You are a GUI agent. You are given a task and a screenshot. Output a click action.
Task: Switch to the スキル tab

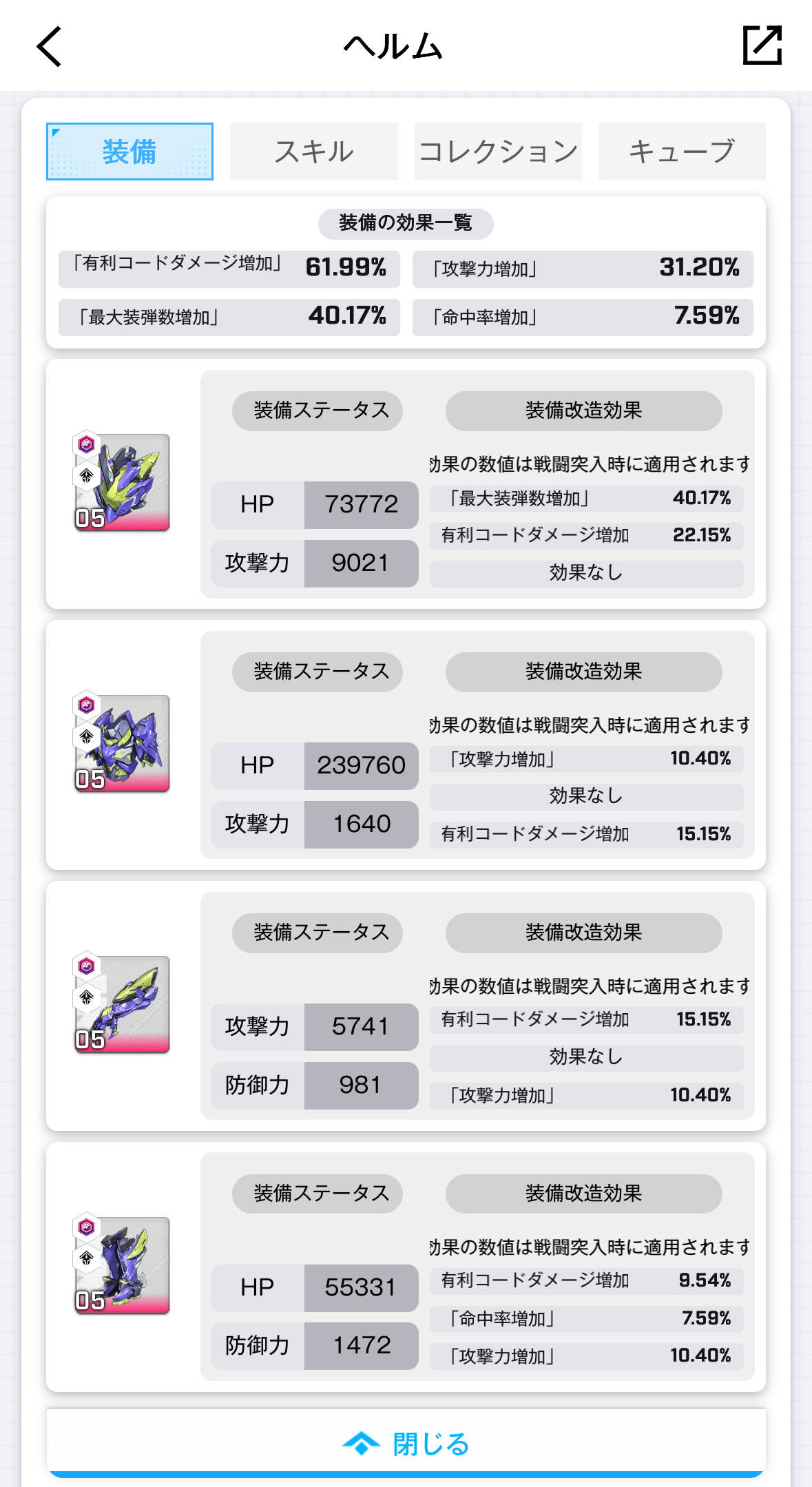click(313, 152)
